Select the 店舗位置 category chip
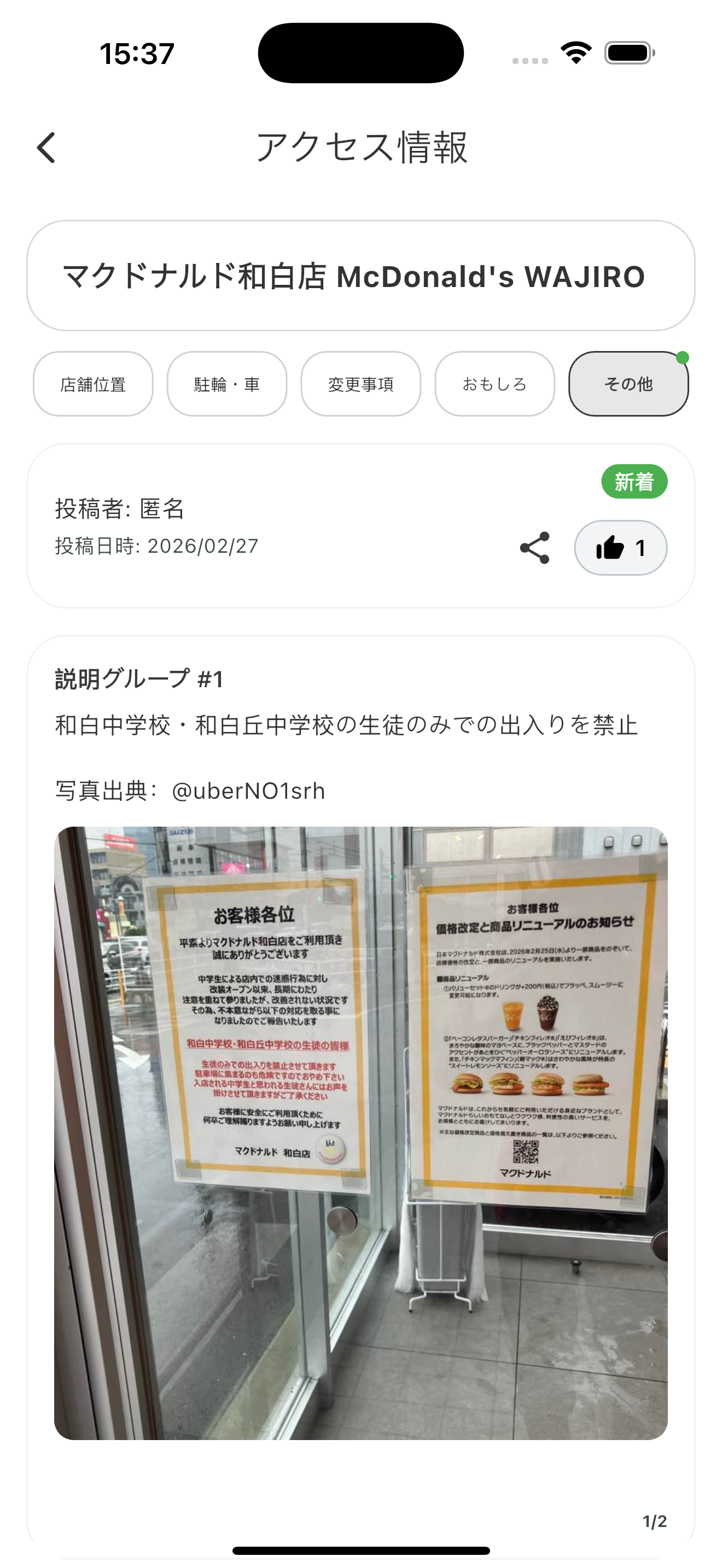Screen dimensions: 722x1568 click(x=93, y=384)
